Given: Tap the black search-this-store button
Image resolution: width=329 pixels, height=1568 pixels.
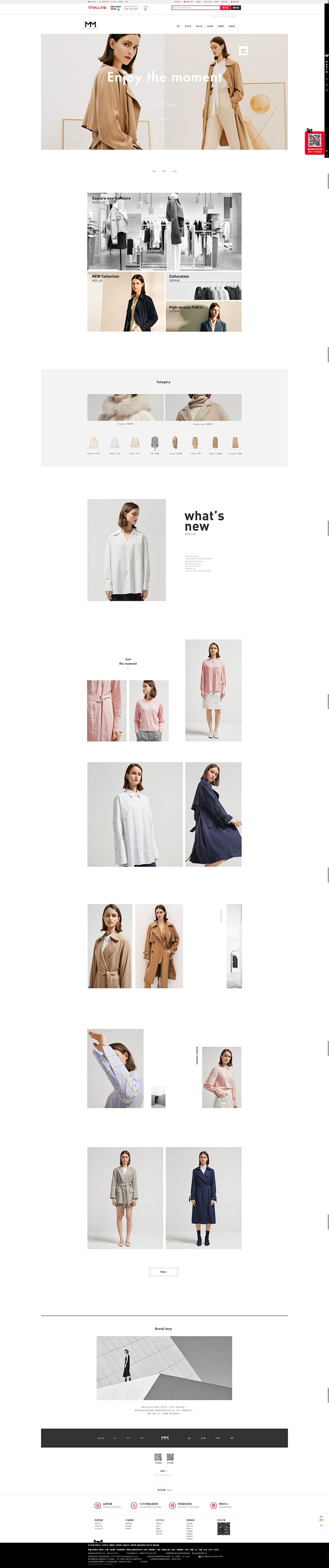Looking at the screenshot, I should (x=236, y=8).
